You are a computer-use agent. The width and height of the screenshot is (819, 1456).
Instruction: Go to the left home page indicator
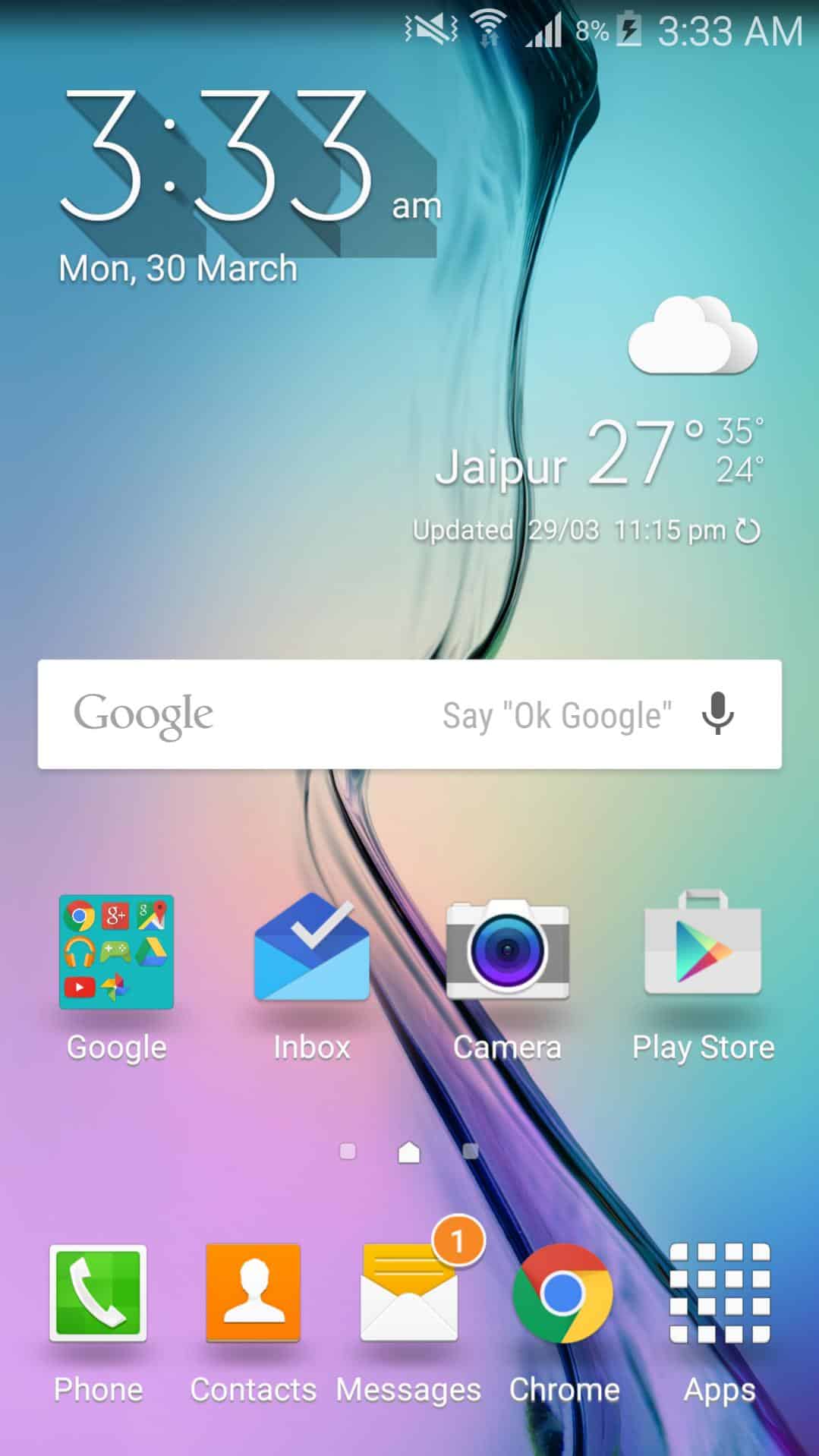[348, 1152]
